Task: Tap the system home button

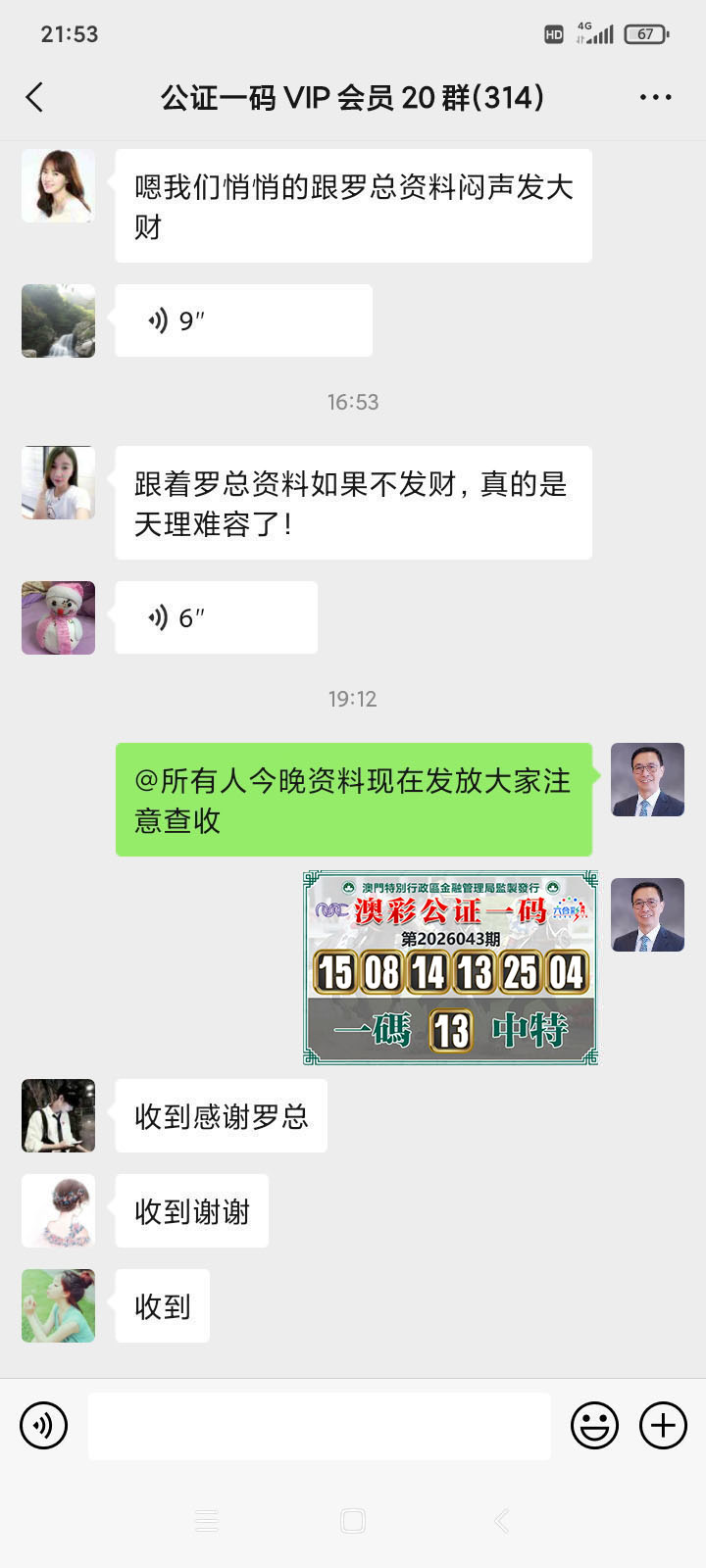Action: point(353,1520)
